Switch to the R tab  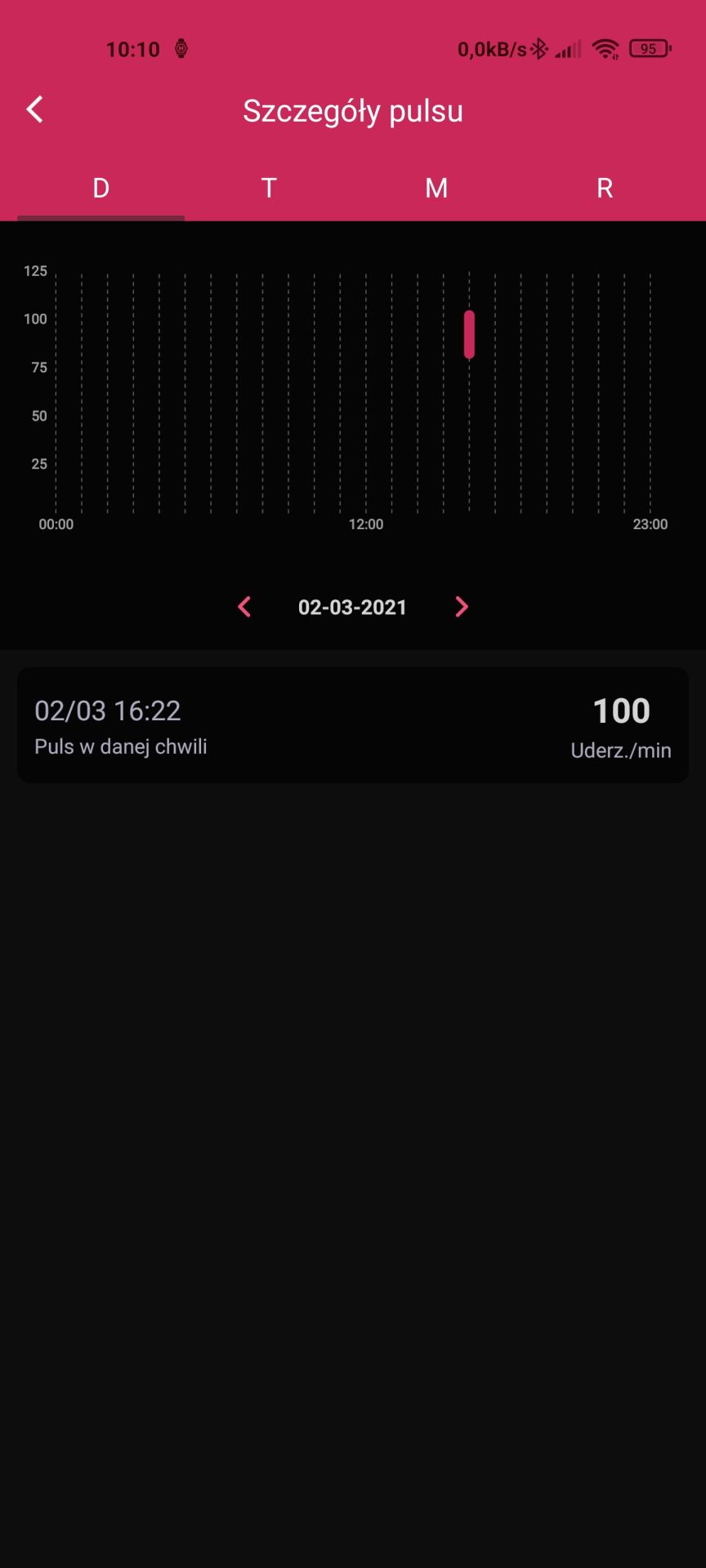coord(605,189)
